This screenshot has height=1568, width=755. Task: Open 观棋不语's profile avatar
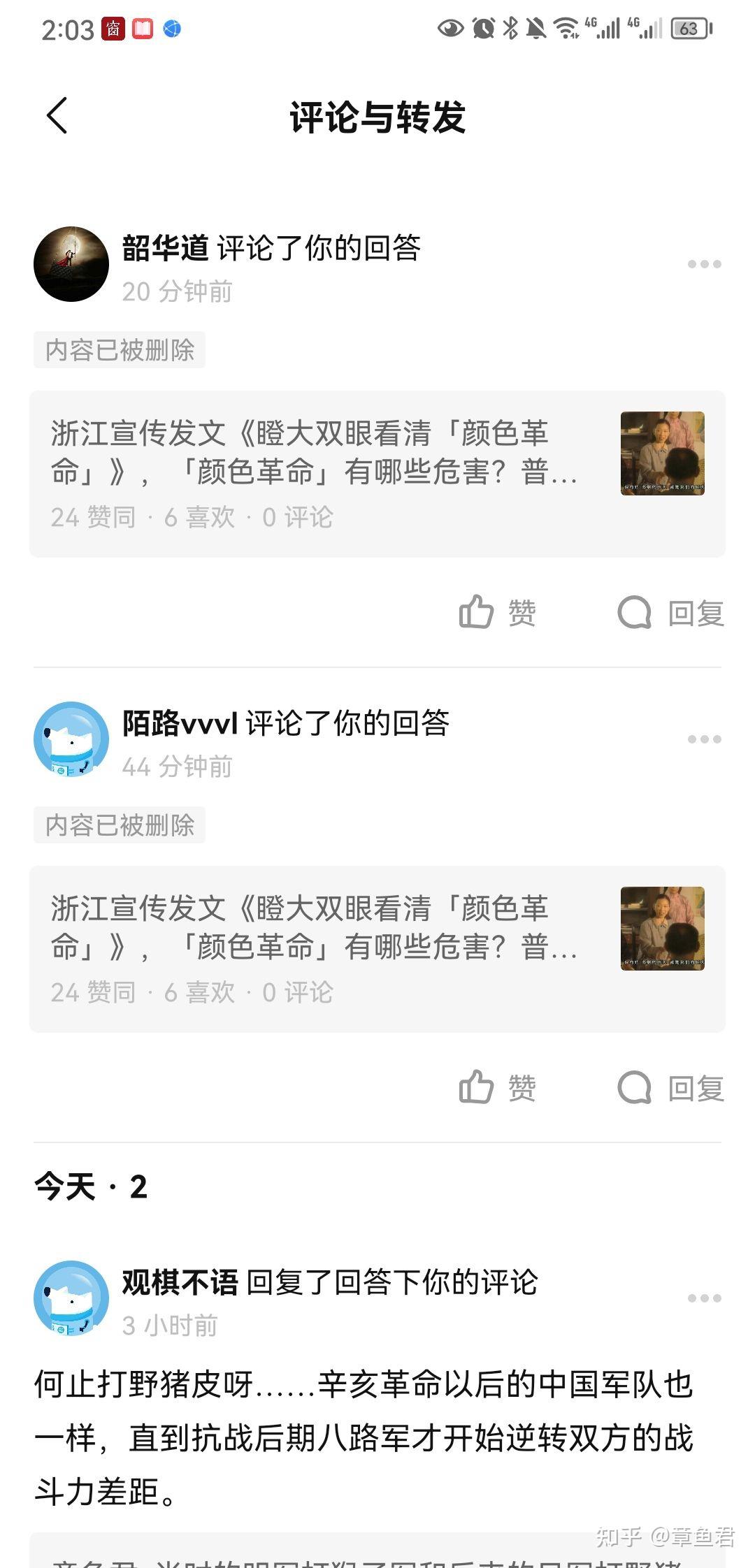pos(71,1298)
